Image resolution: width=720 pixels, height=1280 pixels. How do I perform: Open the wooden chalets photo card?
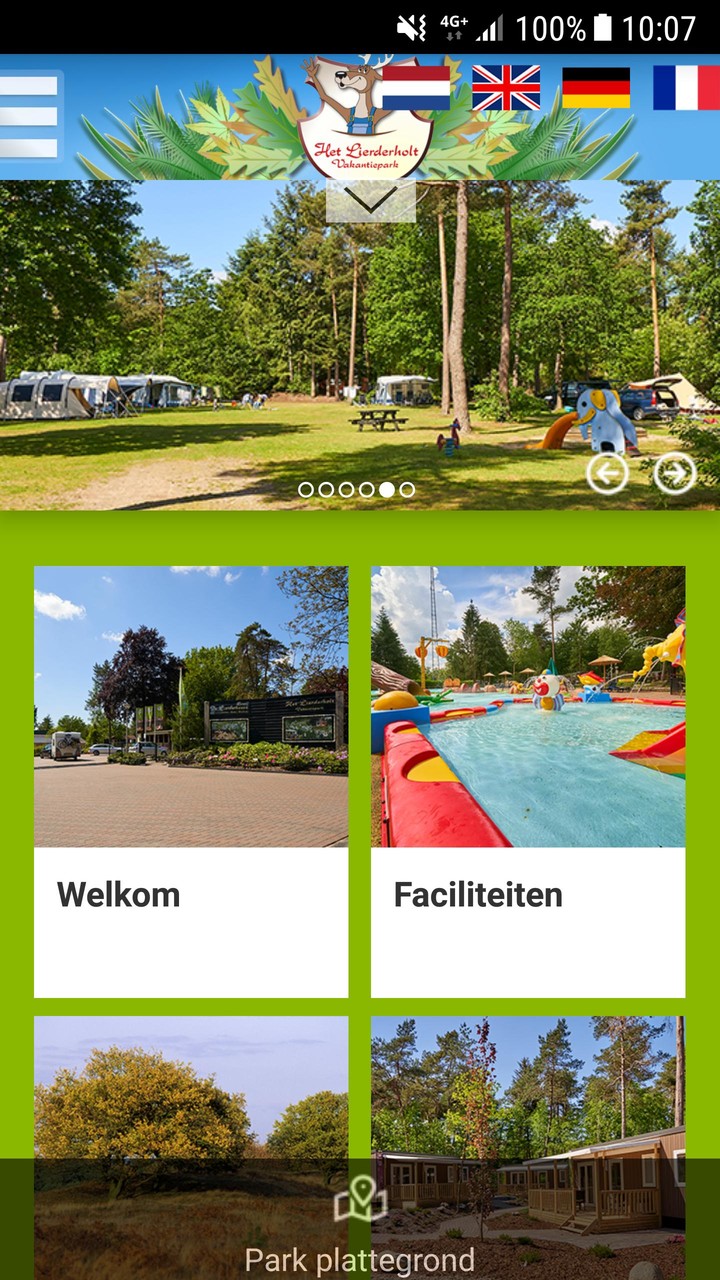(528, 1090)
